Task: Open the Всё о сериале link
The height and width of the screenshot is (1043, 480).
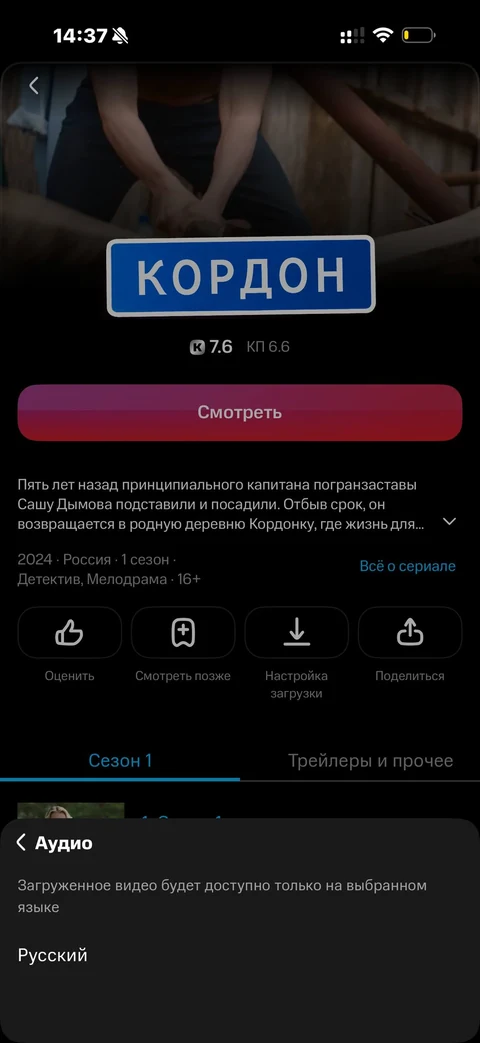Action: [408, 566]
